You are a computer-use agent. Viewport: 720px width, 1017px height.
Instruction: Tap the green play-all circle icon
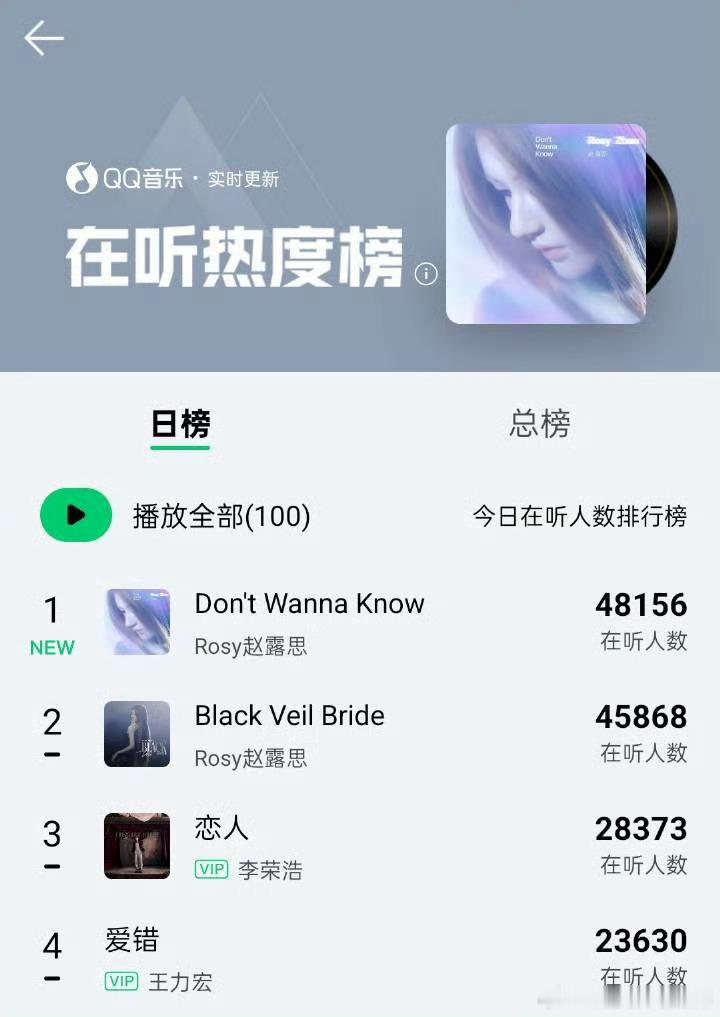75,515
